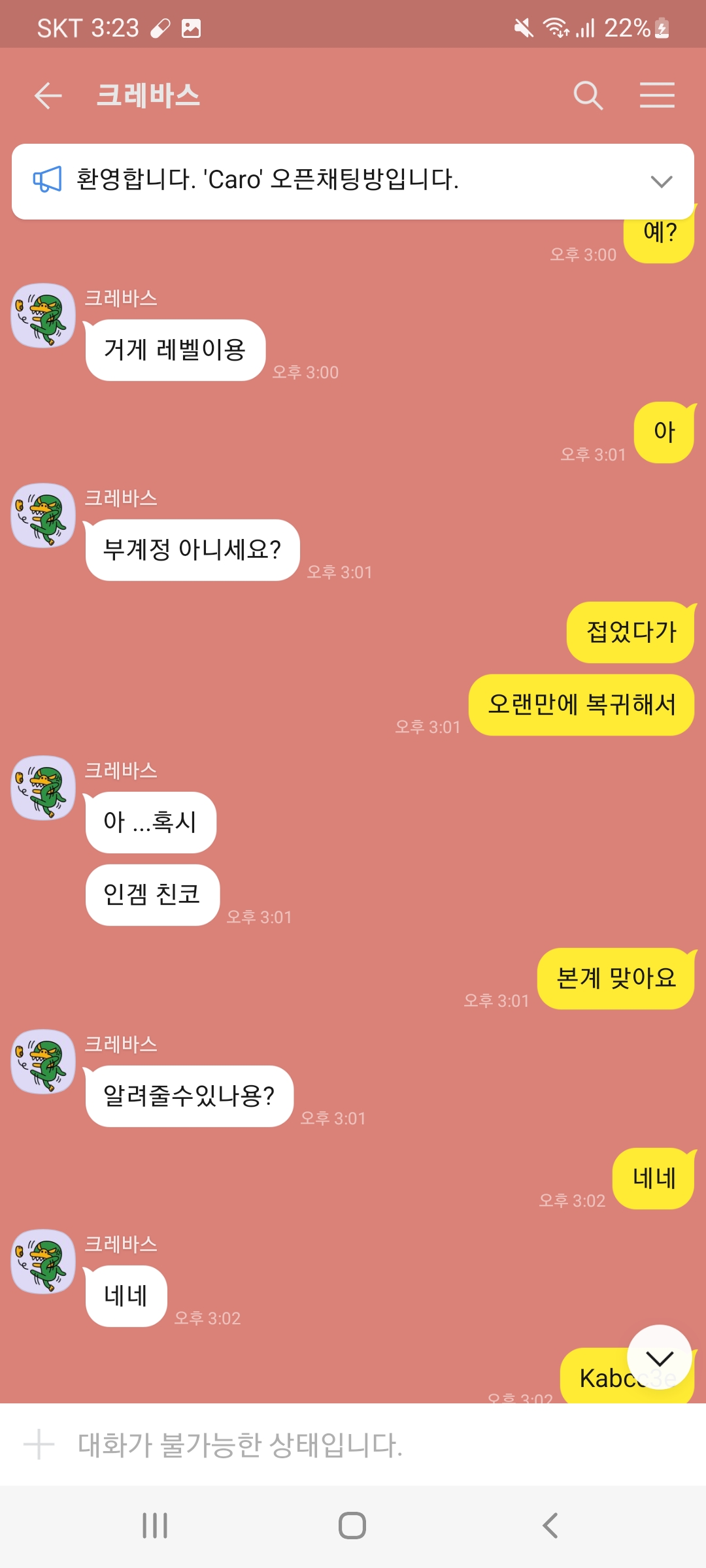Search messages in this chat

pyautogui.click(x=588, y=96)
